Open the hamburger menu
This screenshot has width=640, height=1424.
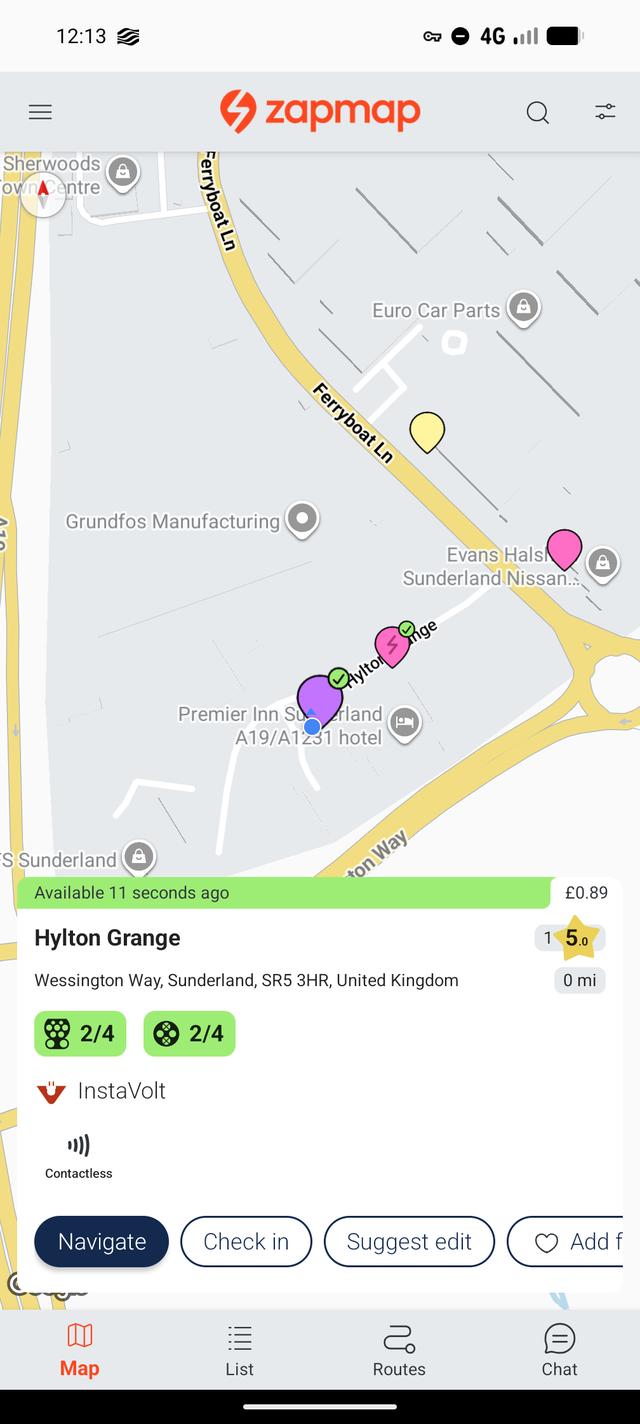pyautogui.click(x=40, y=112)
